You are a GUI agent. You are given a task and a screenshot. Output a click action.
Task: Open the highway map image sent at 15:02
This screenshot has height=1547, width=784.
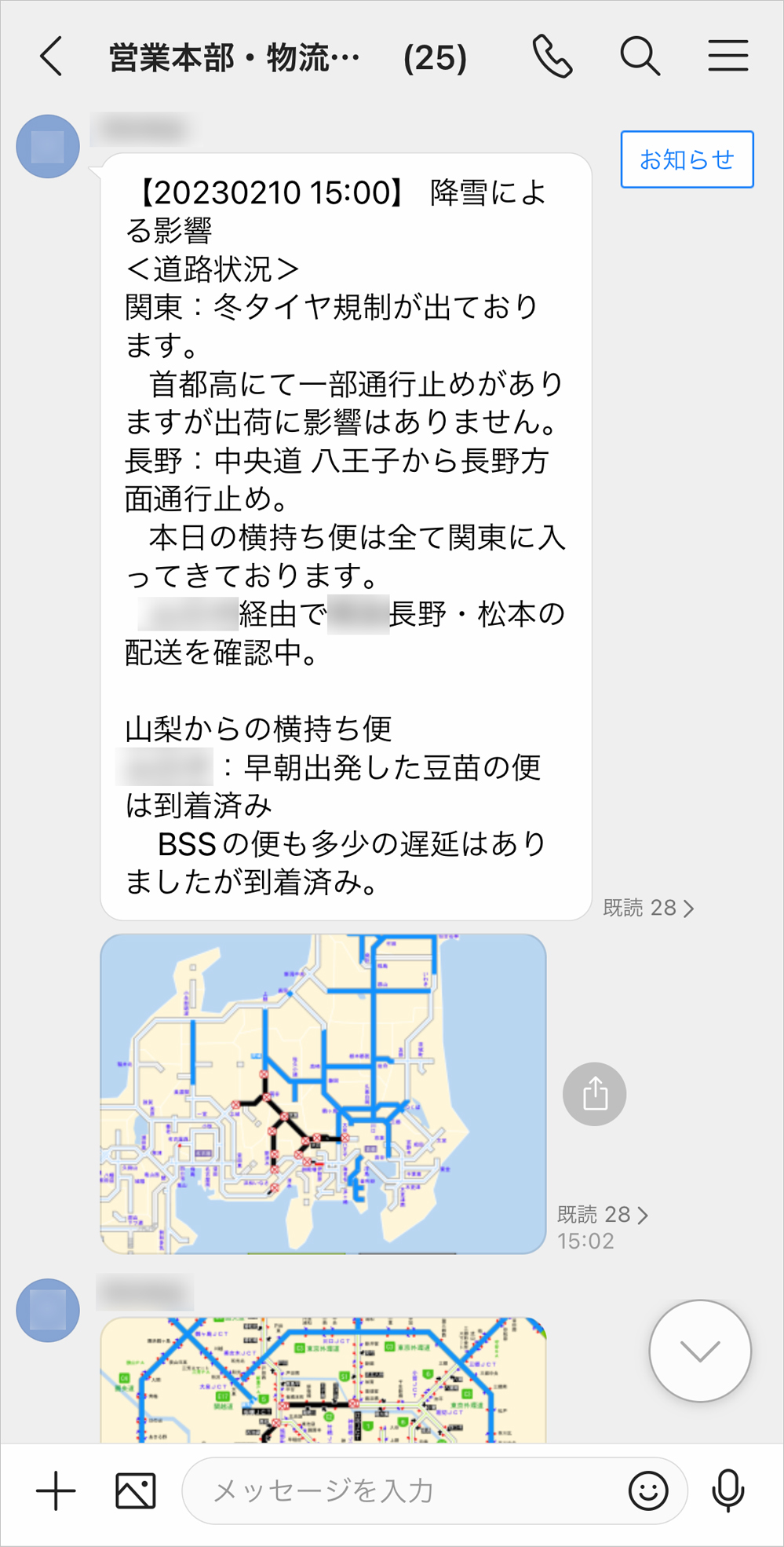323,1093
